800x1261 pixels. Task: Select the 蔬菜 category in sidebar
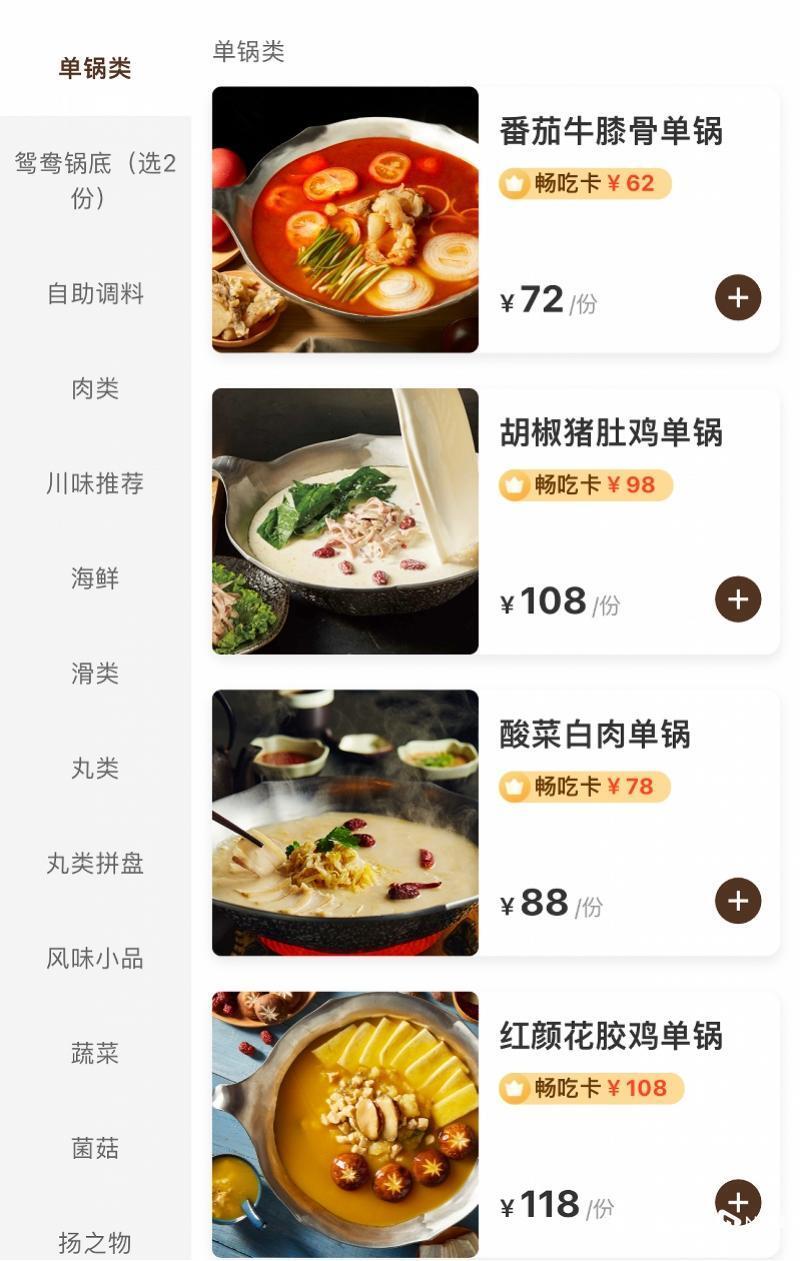point(94,1053)
